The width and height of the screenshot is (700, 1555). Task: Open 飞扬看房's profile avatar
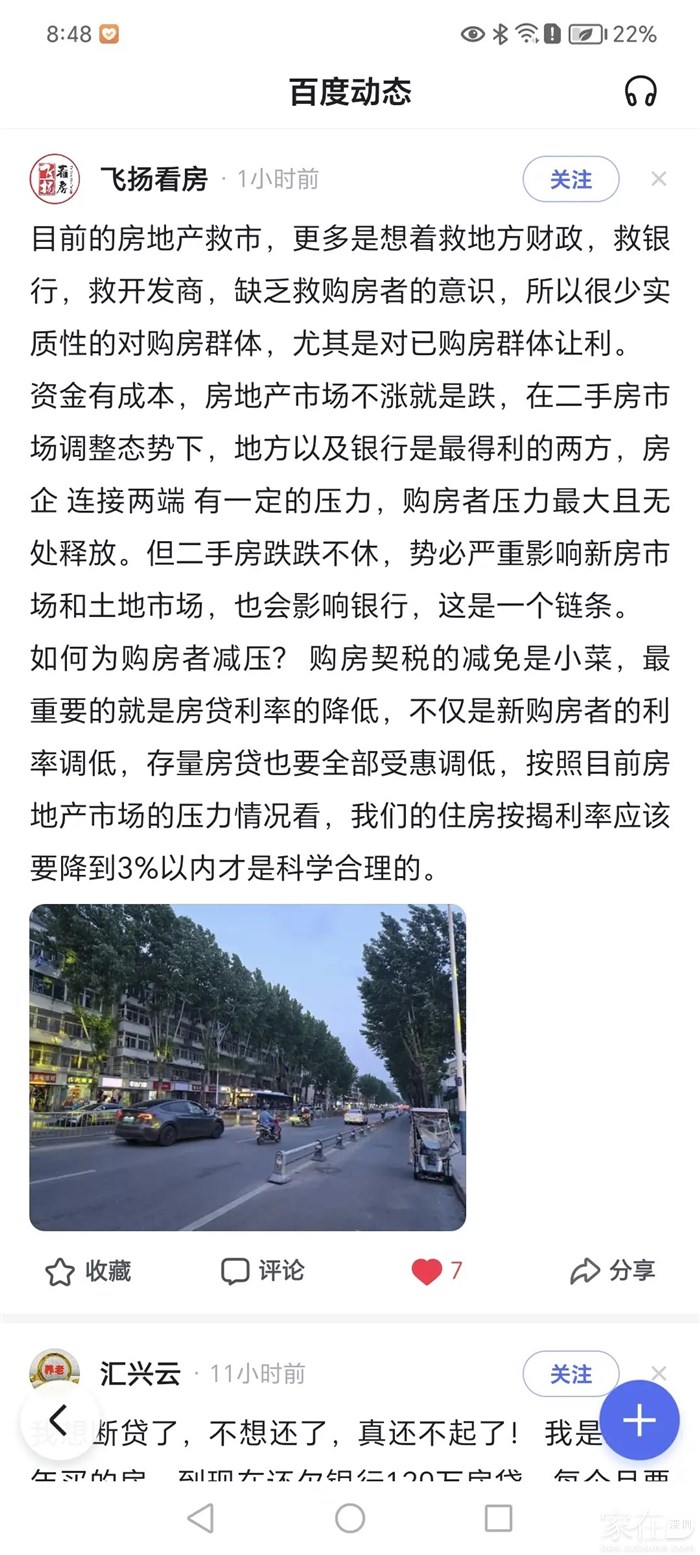pyautogui.click(x=55, y=180)
